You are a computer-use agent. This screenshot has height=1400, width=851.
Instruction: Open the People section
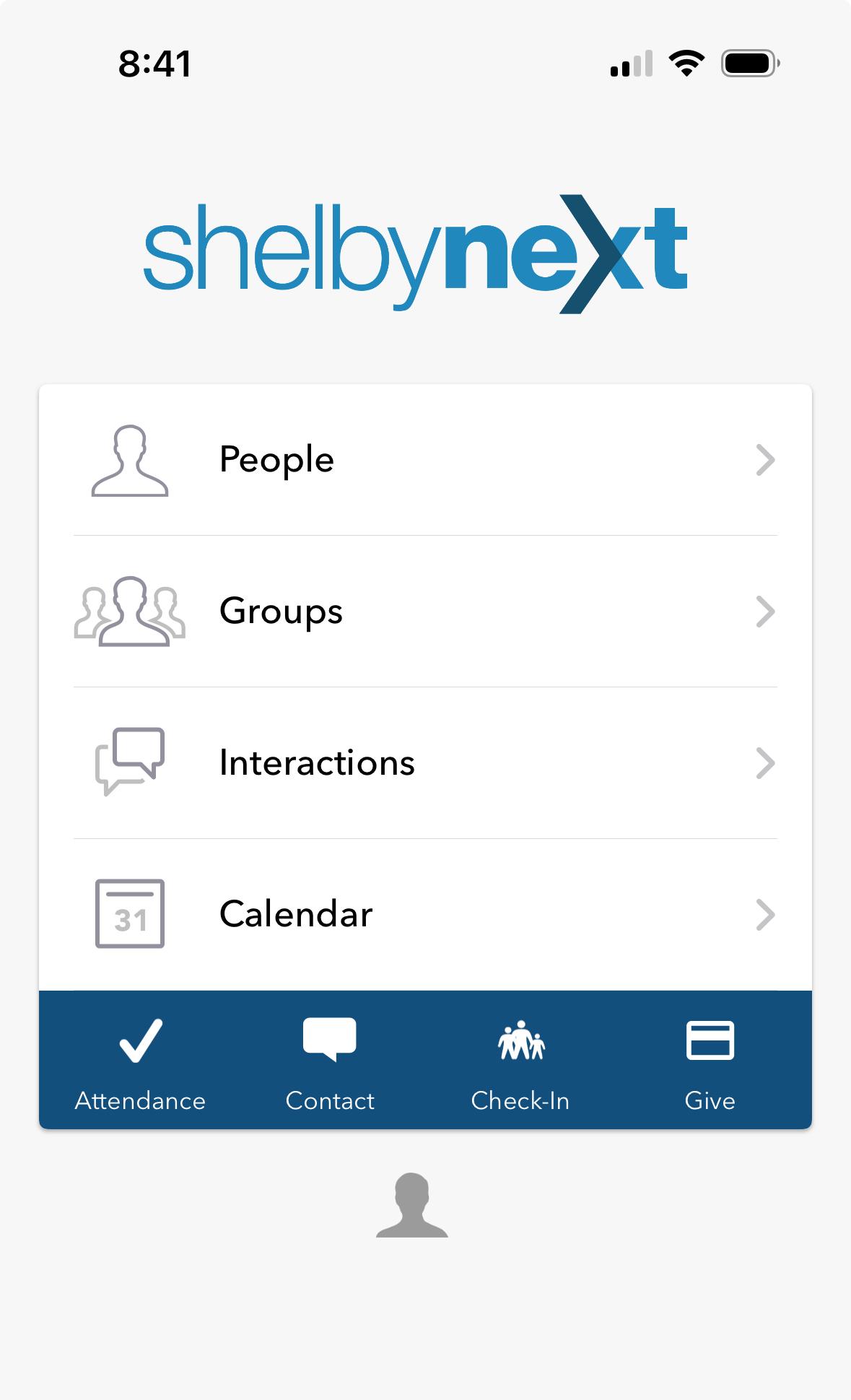(x=424, y=460)
